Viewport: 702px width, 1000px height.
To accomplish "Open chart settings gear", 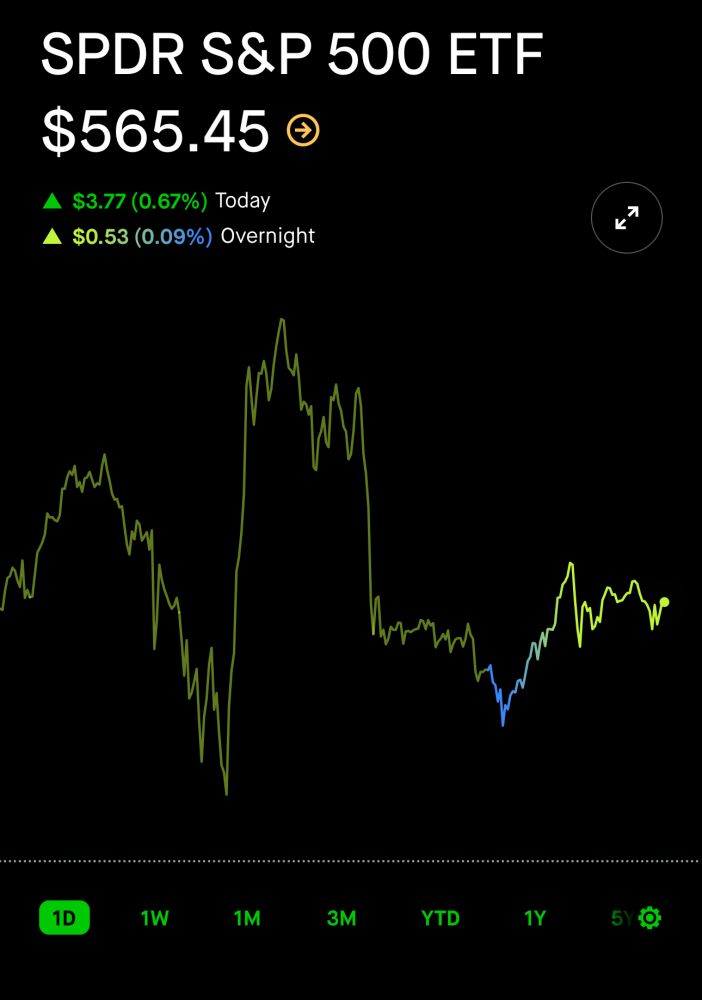I will [650, 918].
